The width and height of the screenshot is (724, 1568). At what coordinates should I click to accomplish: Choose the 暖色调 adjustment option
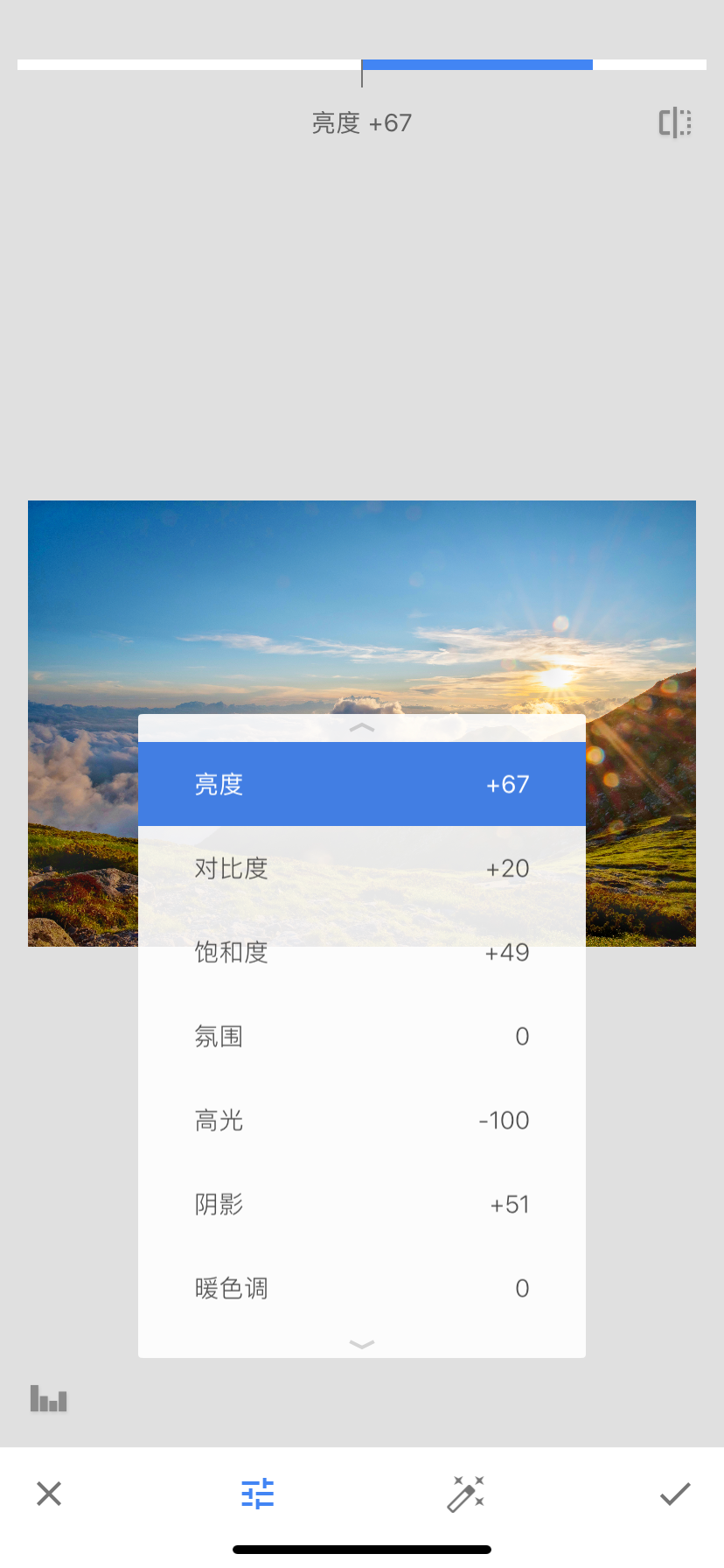pyautogui.click(x=361, y=1288)
